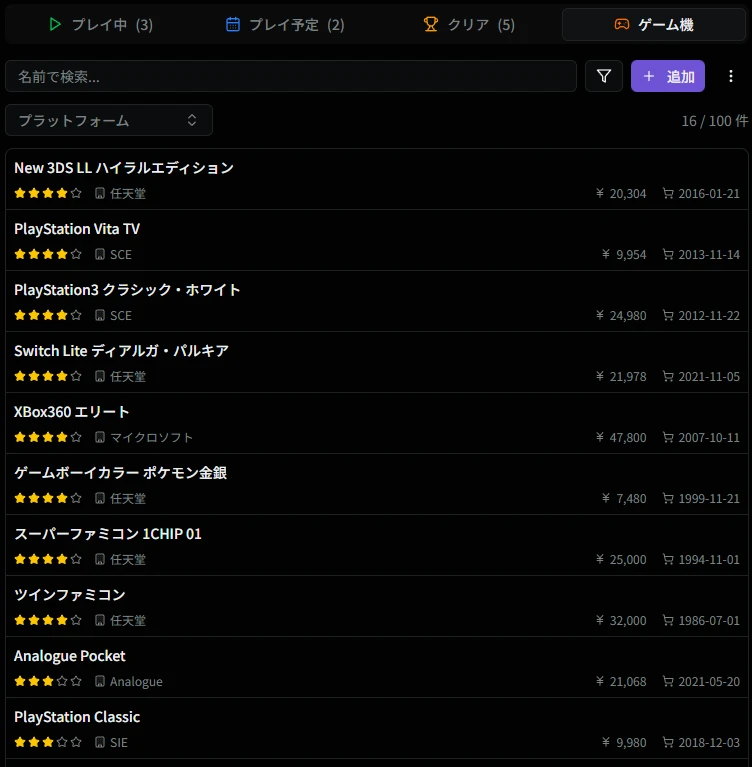Open New 3DS LL ハイラルエディション entry
752x767 pixels.
[x=124, y=168]
